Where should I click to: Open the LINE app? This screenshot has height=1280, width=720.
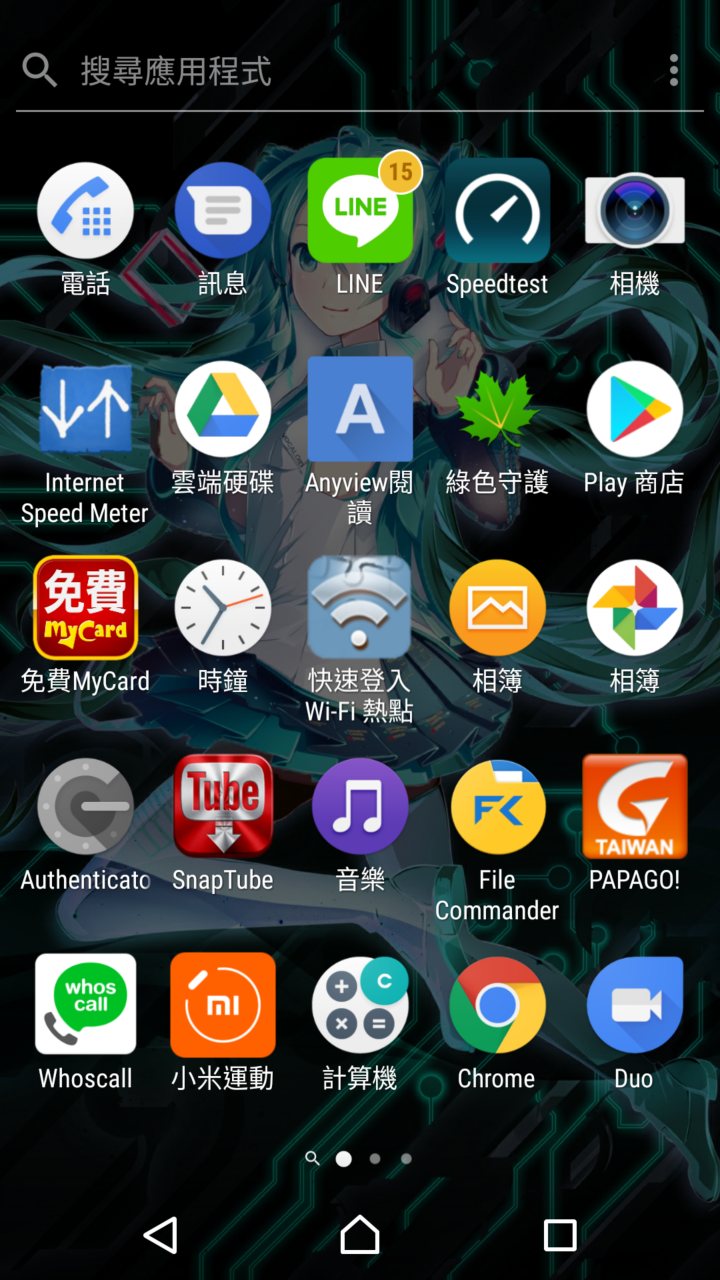(360, 211)
